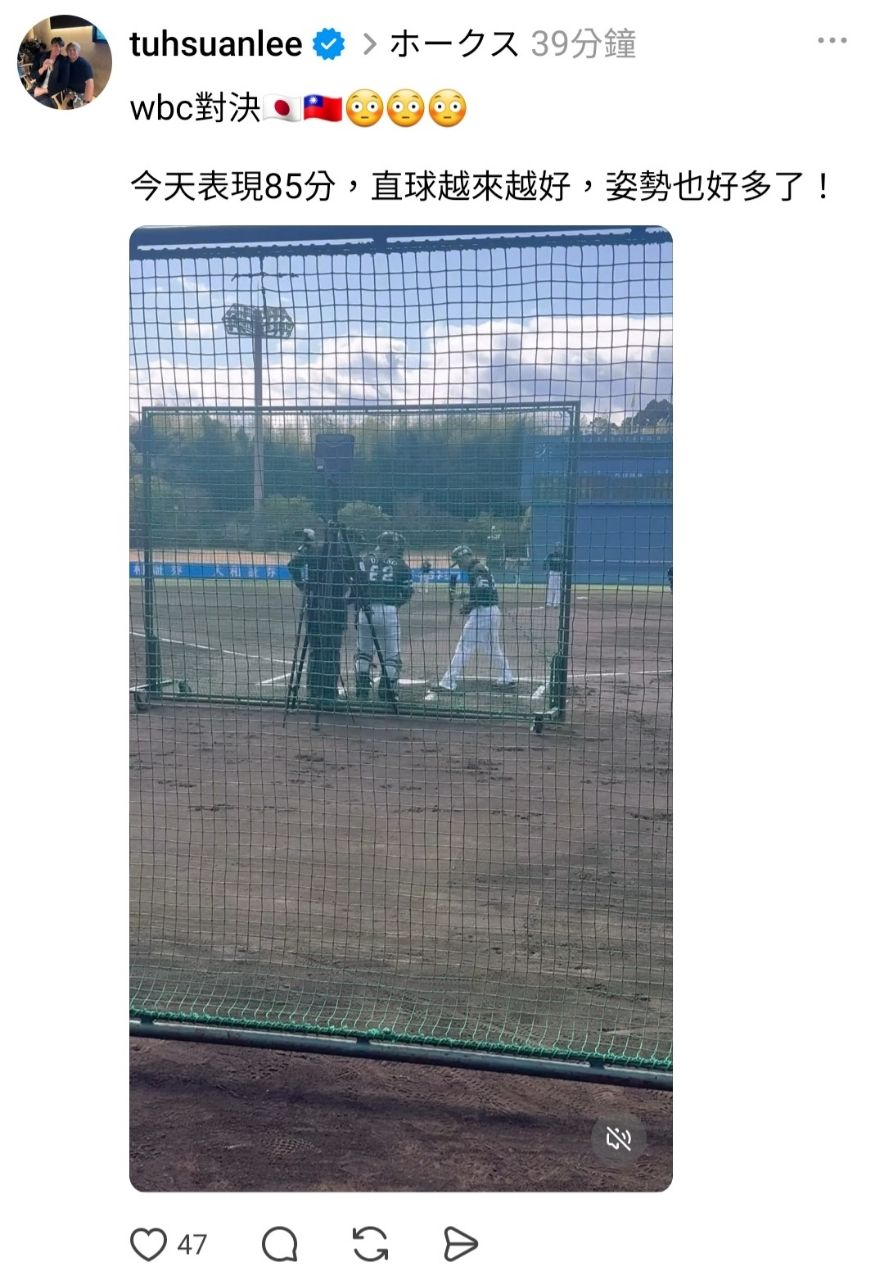
Task: Like tuhsuanlee's post
Action: 149,1244
